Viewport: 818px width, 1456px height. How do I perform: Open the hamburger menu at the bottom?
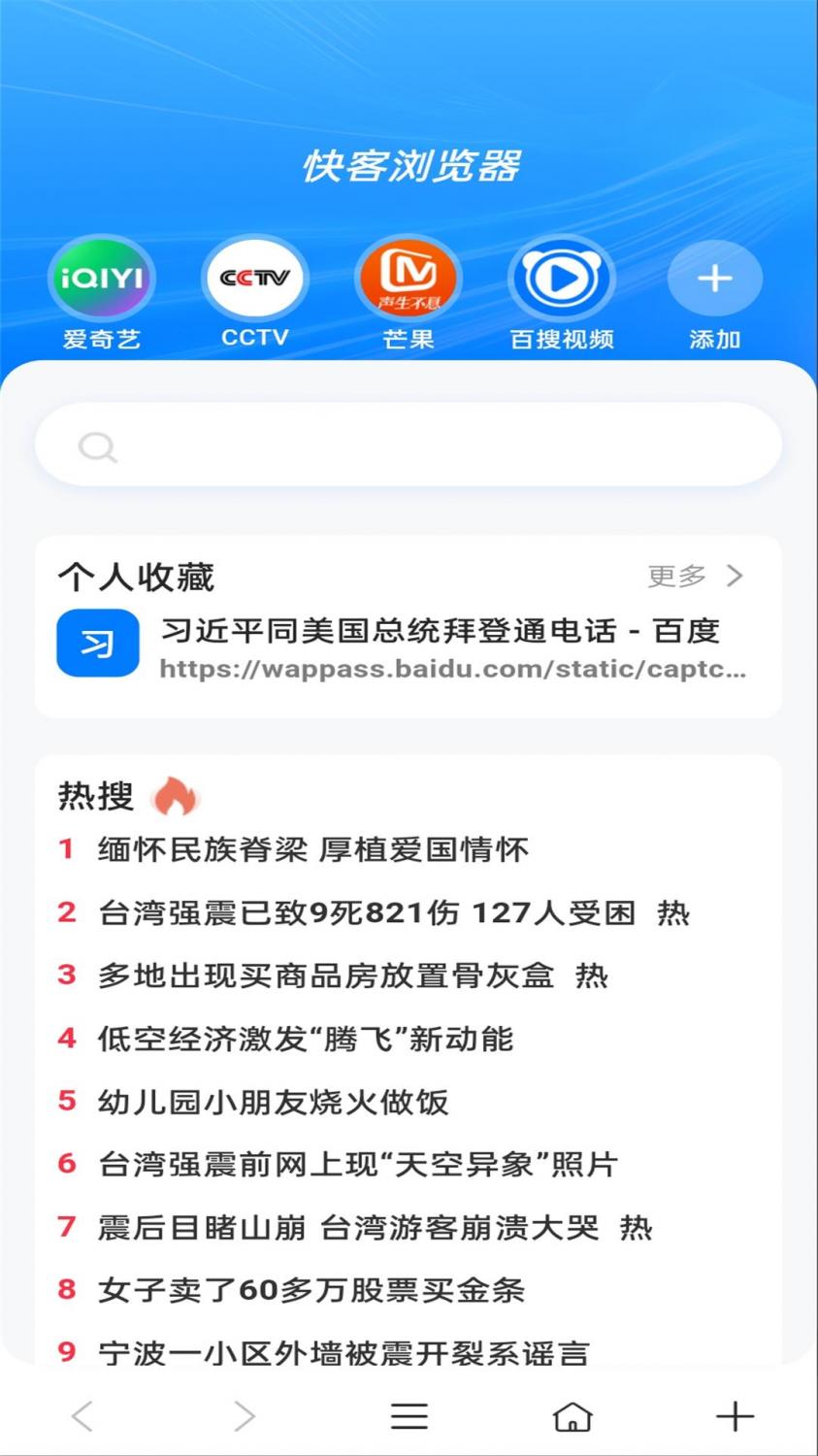(x=409, y=1417)
